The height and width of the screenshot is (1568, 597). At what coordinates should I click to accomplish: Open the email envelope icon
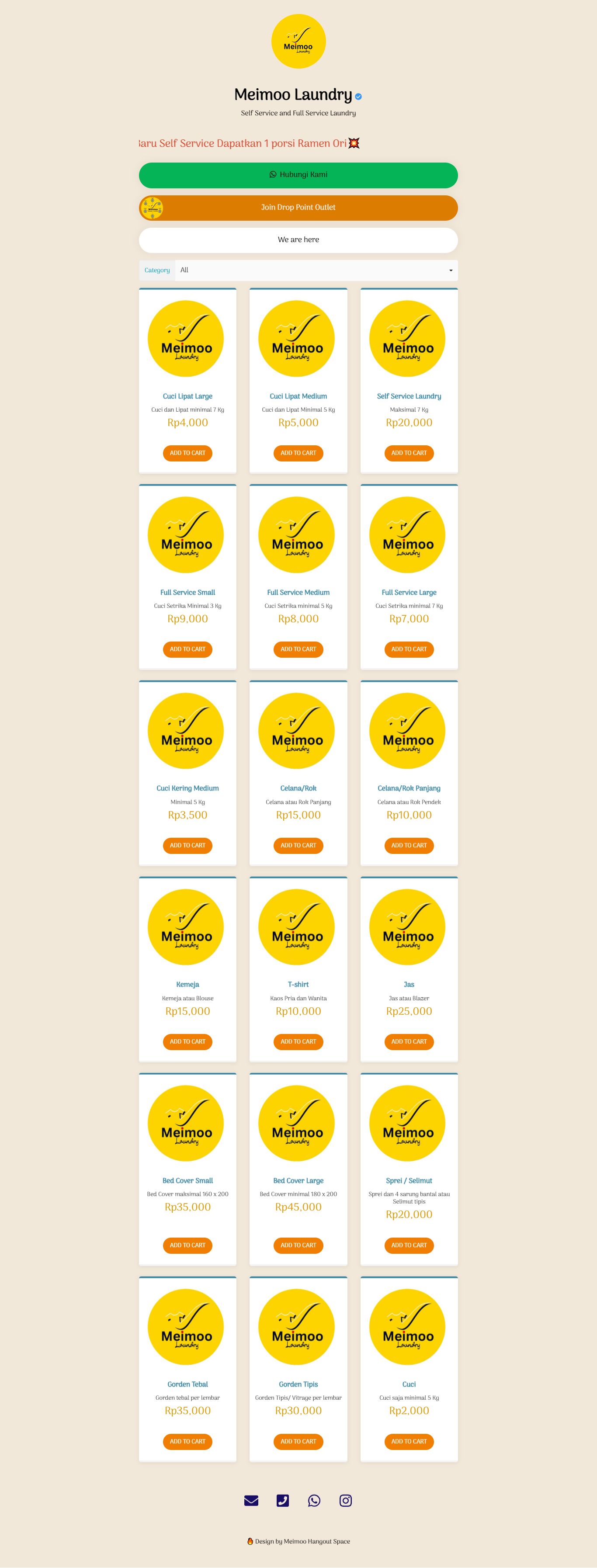tap(251, 1500)
